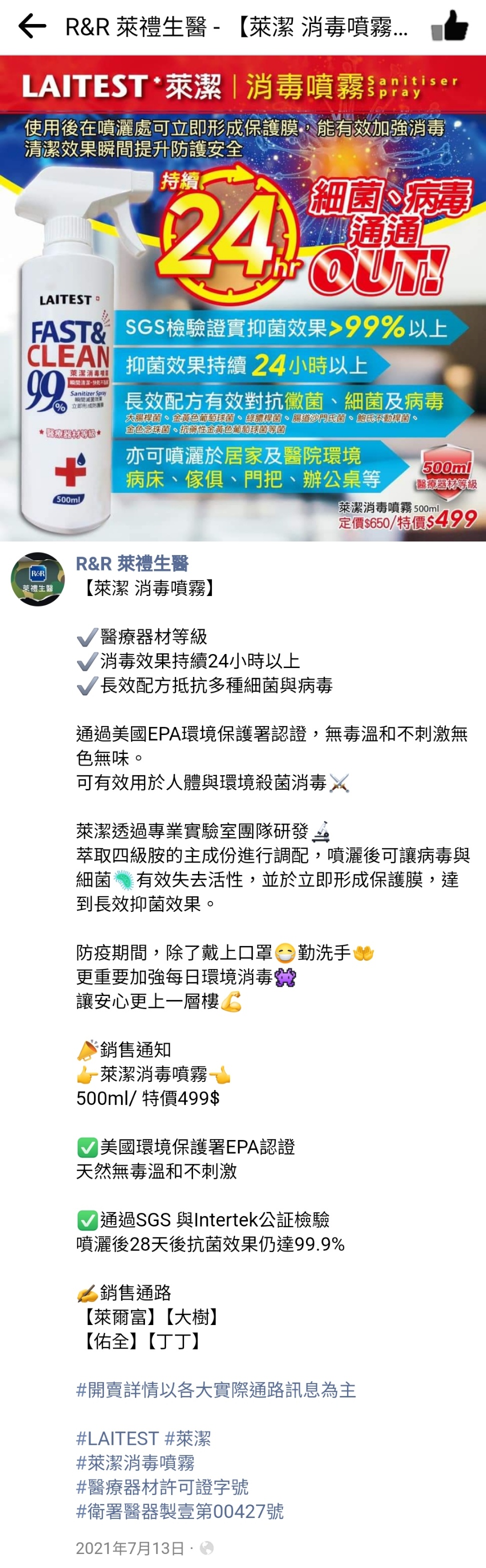Open the #萊潔消毒噴霧 hashtag
Screen dimensions: 486x1568
[135, 1462]
